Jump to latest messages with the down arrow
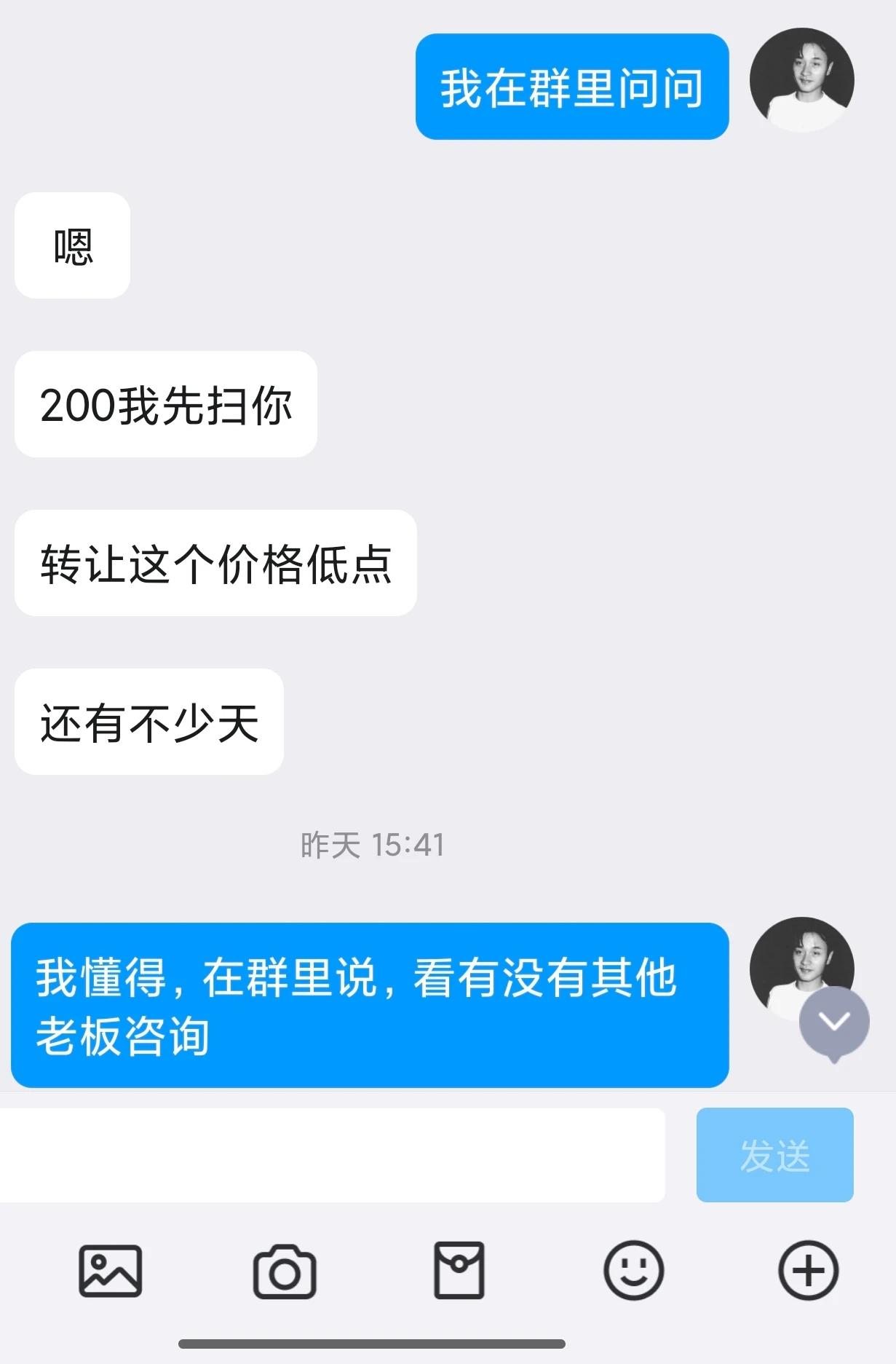The width and height of the screenshot is (896, 1364). coord(834,1022)
